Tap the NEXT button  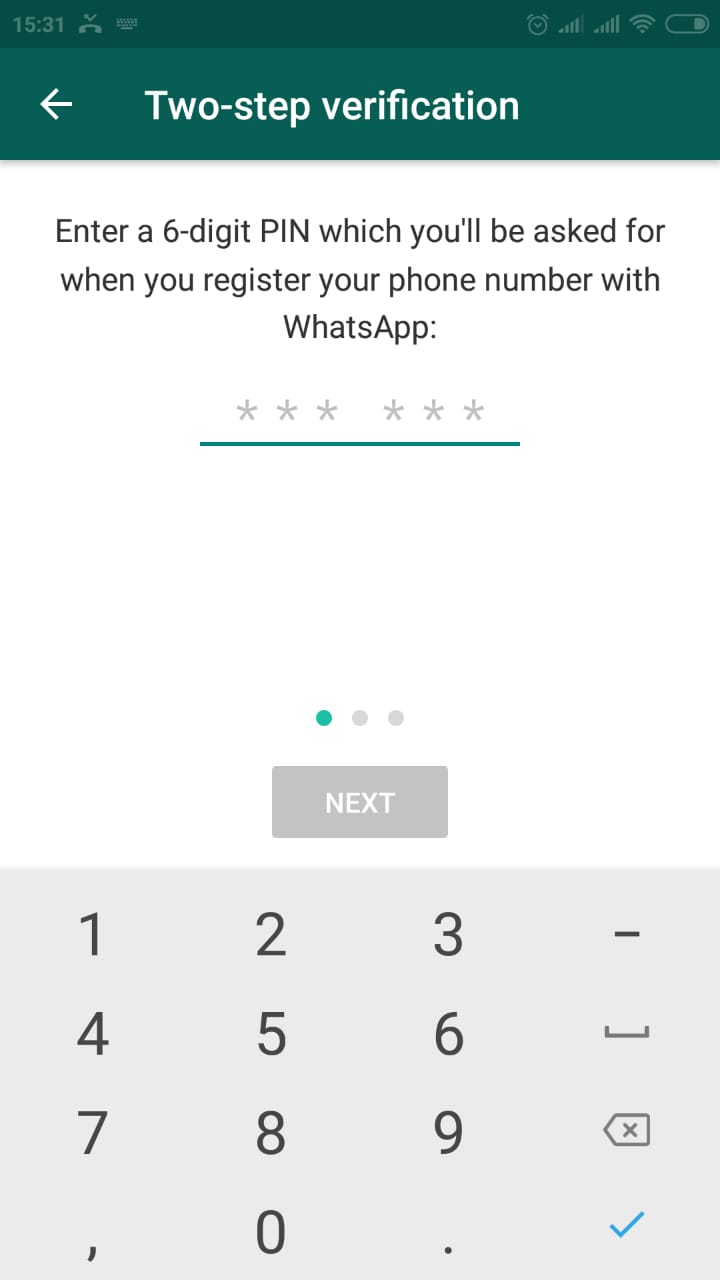pos(360,802)
